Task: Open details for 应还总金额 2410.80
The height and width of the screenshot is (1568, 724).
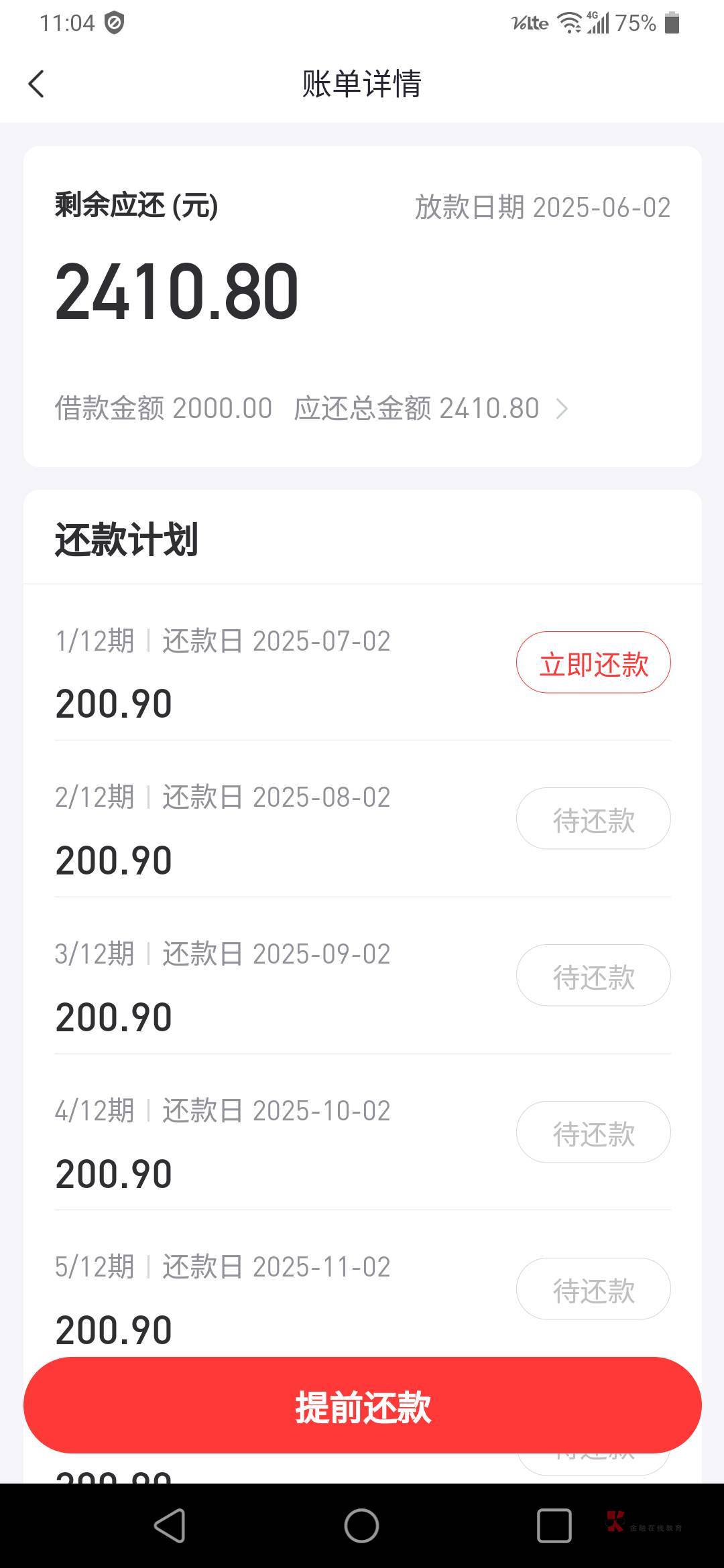Action: (432, 408)
